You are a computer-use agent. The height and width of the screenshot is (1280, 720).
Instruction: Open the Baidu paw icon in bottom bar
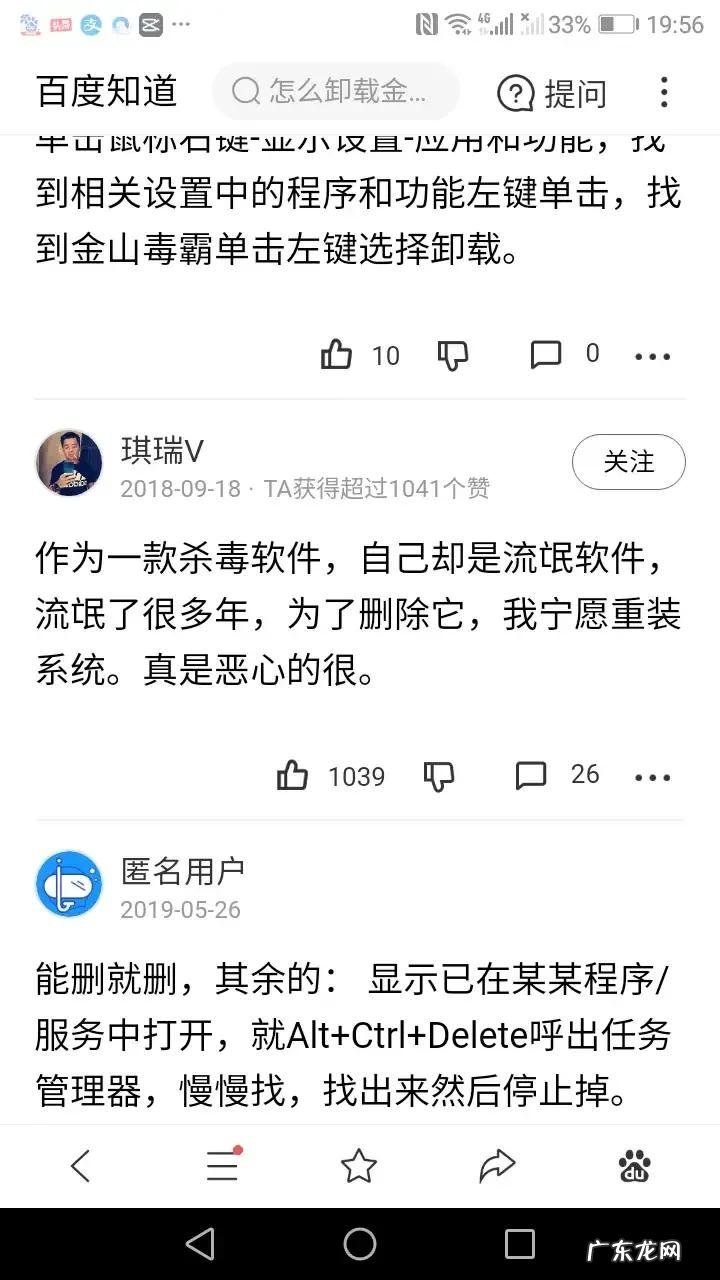[x=633, y=1164]
